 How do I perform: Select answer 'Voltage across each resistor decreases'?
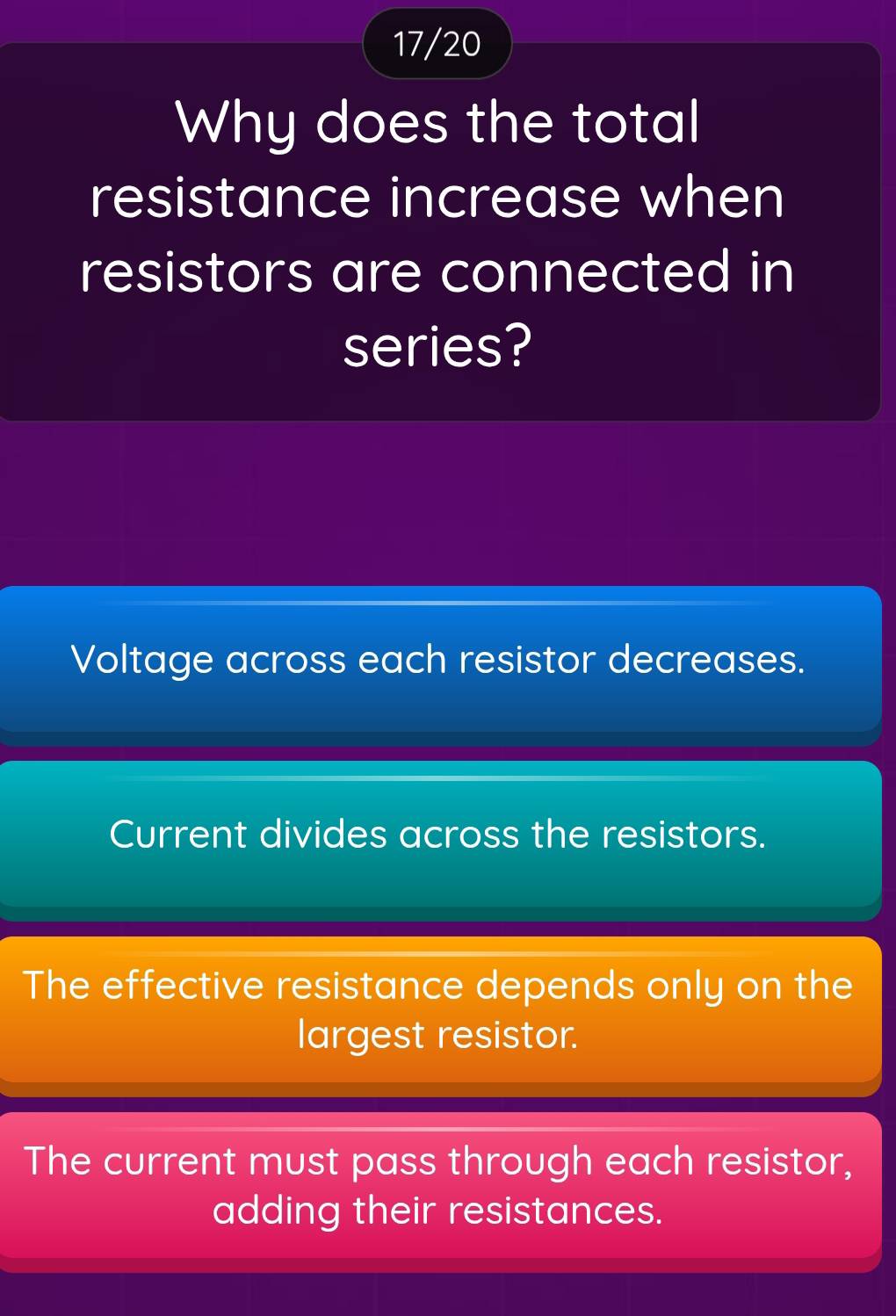[439, 663]
